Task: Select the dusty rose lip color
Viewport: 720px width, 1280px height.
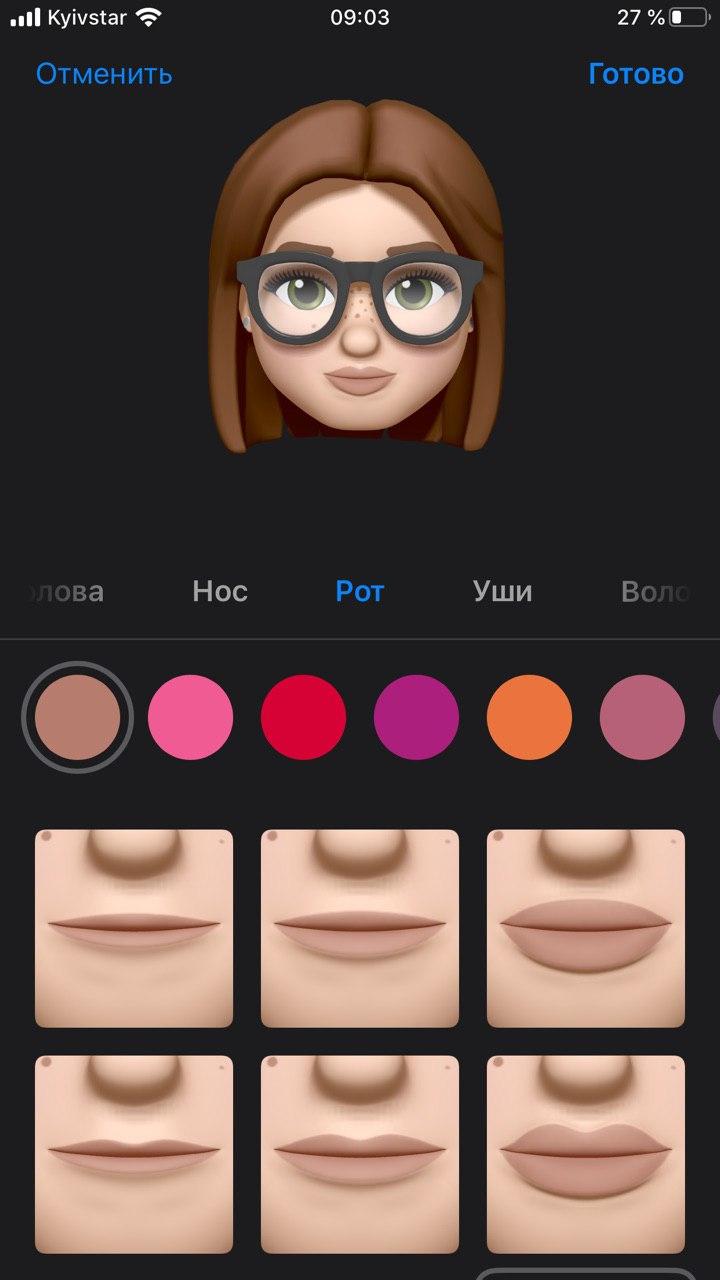Action: 642,717
